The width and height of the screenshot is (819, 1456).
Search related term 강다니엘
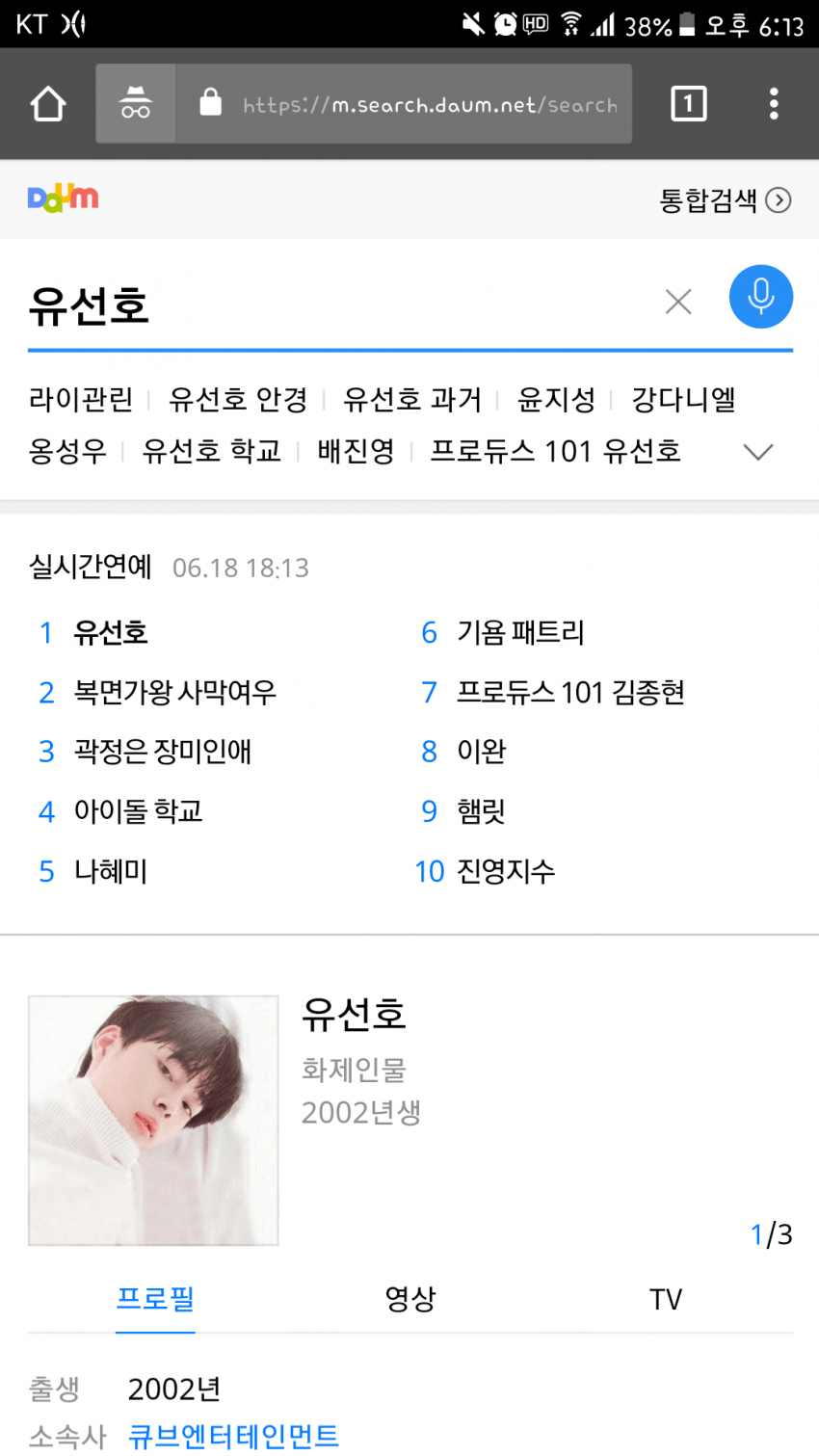click(683, 399)
